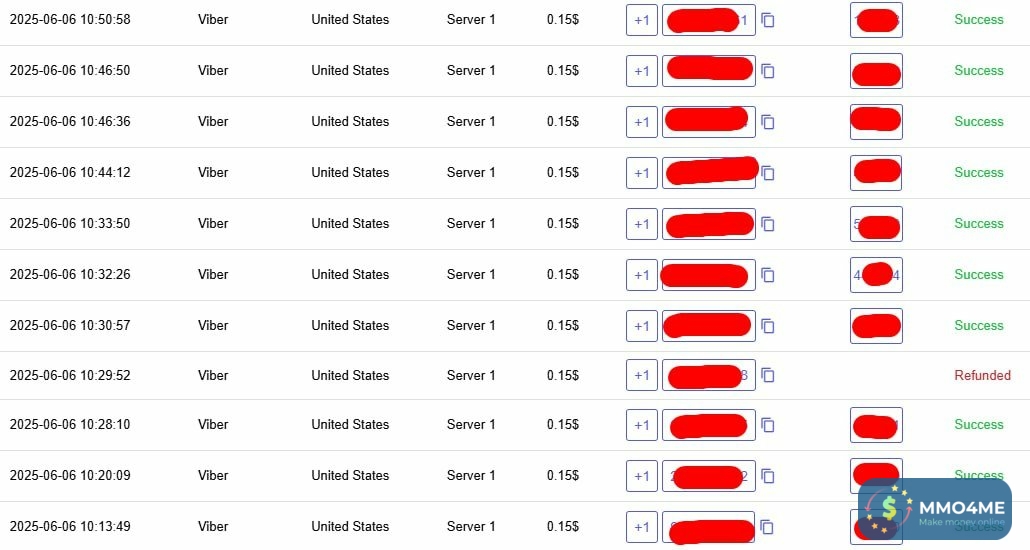Copy the number of the 10:30:57 order
The height and width of the screenshot is (550, 1030).
(768, 326)
